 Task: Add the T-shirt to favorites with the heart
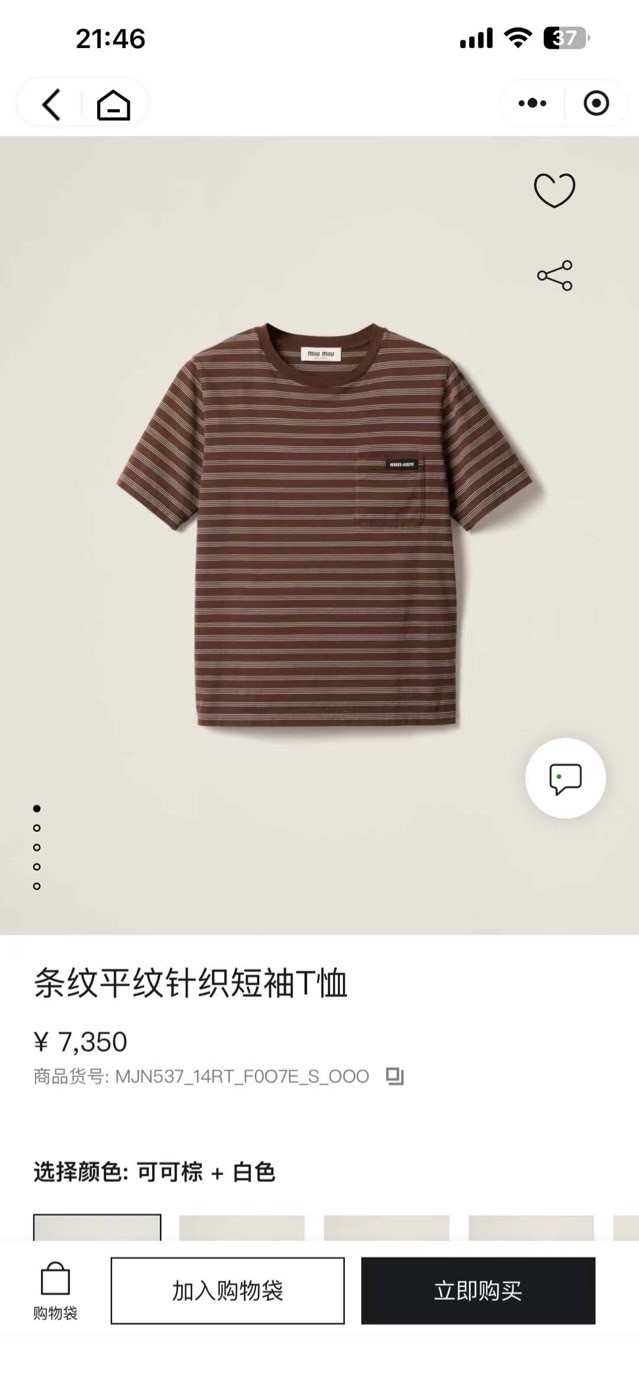(x=554, y=190)
